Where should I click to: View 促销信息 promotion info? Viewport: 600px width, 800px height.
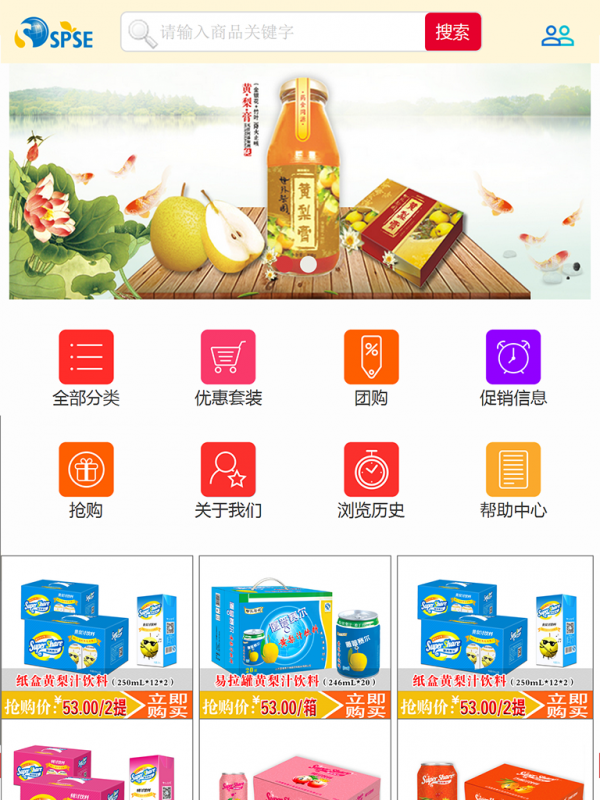coord(513,368)
